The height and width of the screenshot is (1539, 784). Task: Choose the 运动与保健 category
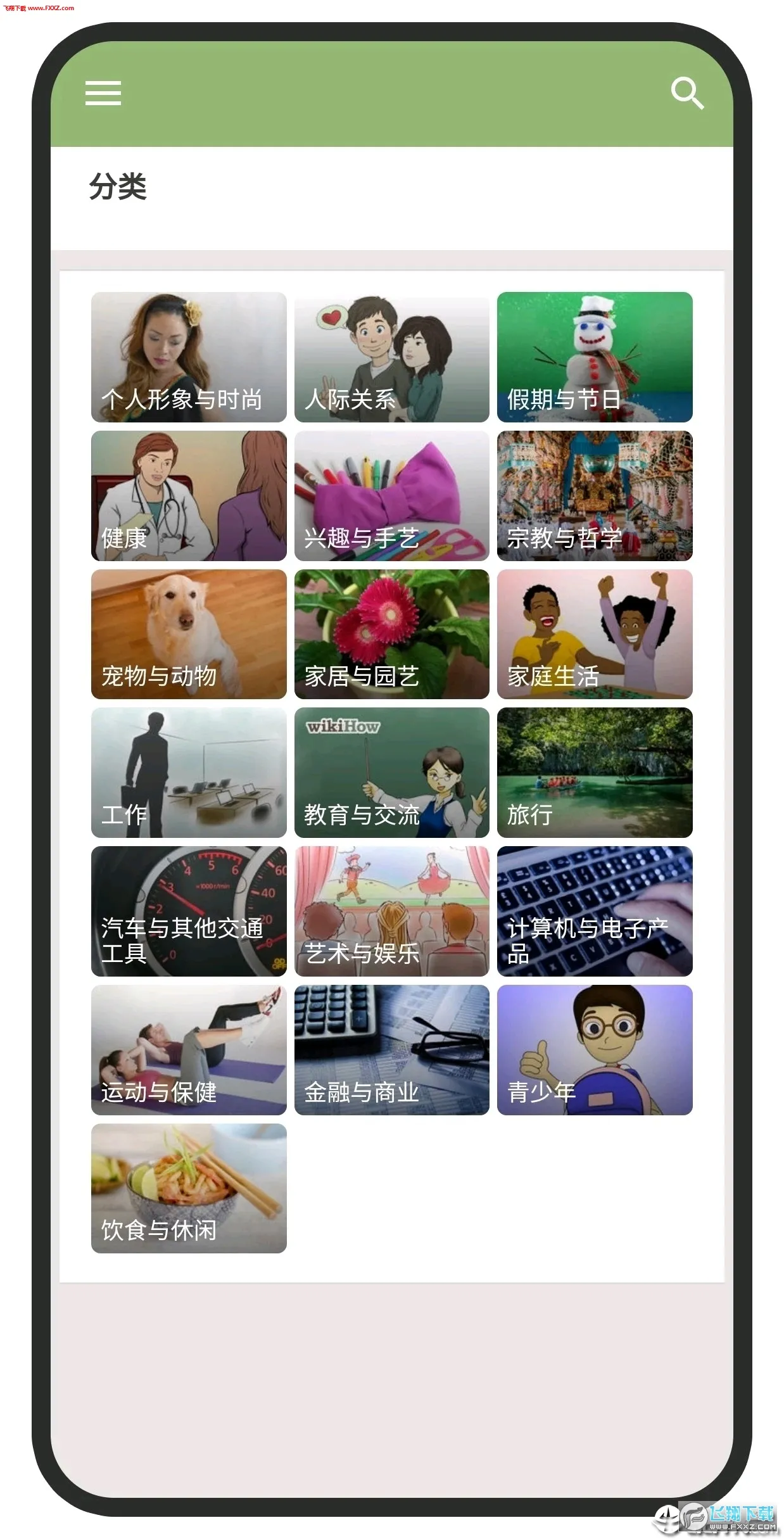point(189,1049)
